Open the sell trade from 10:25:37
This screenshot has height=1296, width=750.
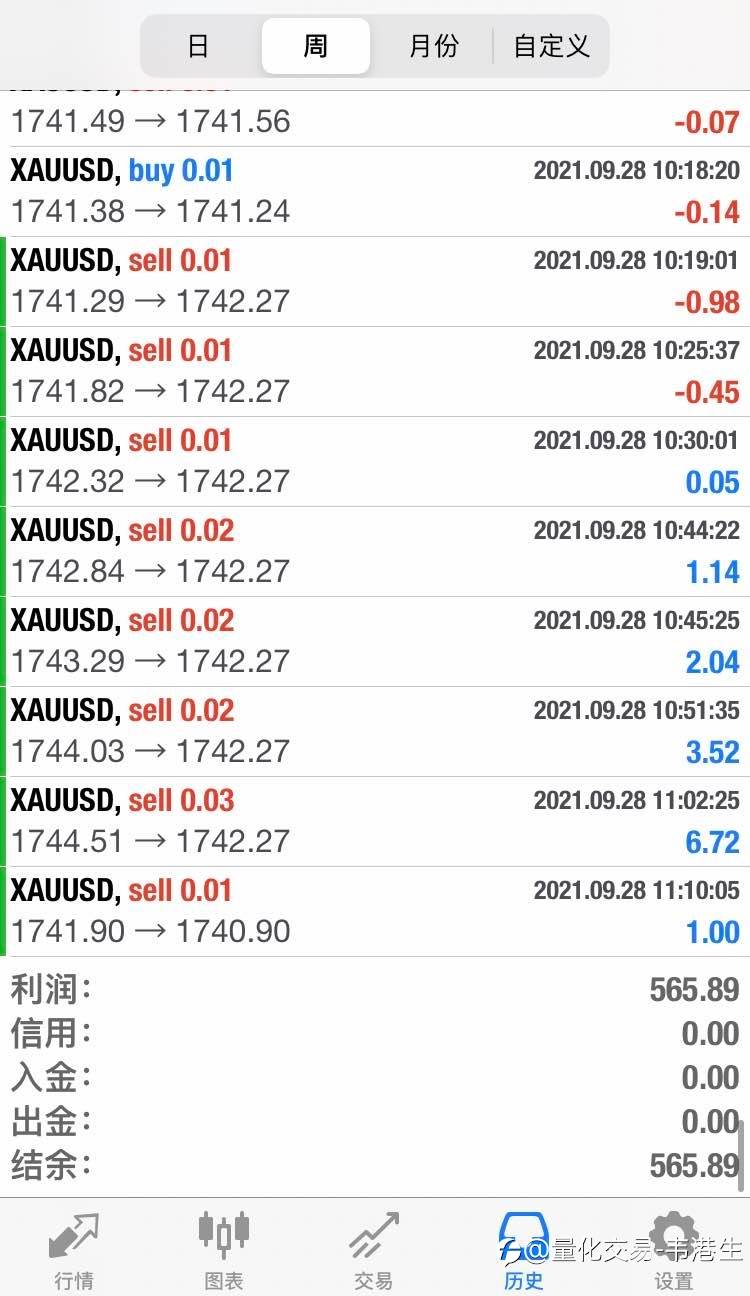(x=375, y=371)
